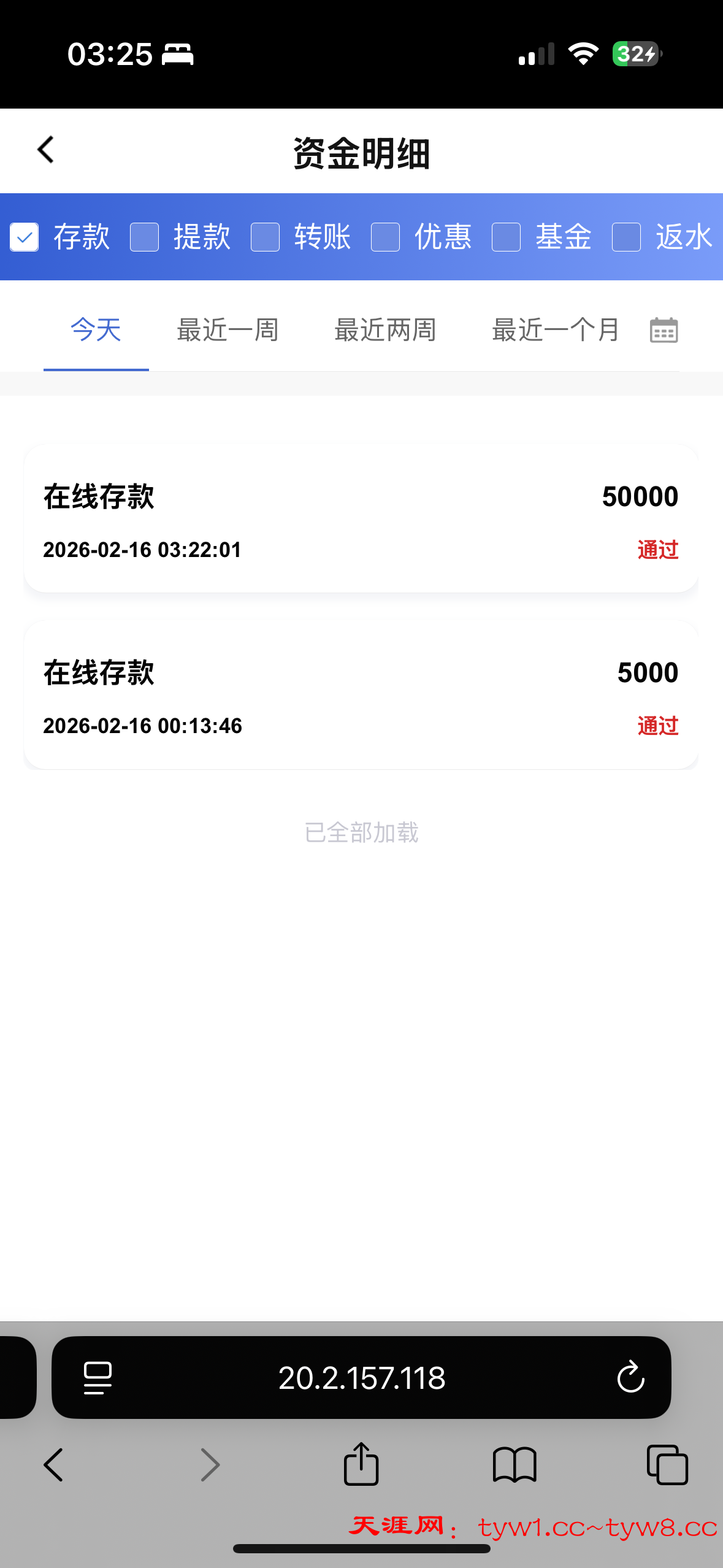Go back from 资金明细 page
The width and height of the screenshot is (723, 1568).
point(46,150)
